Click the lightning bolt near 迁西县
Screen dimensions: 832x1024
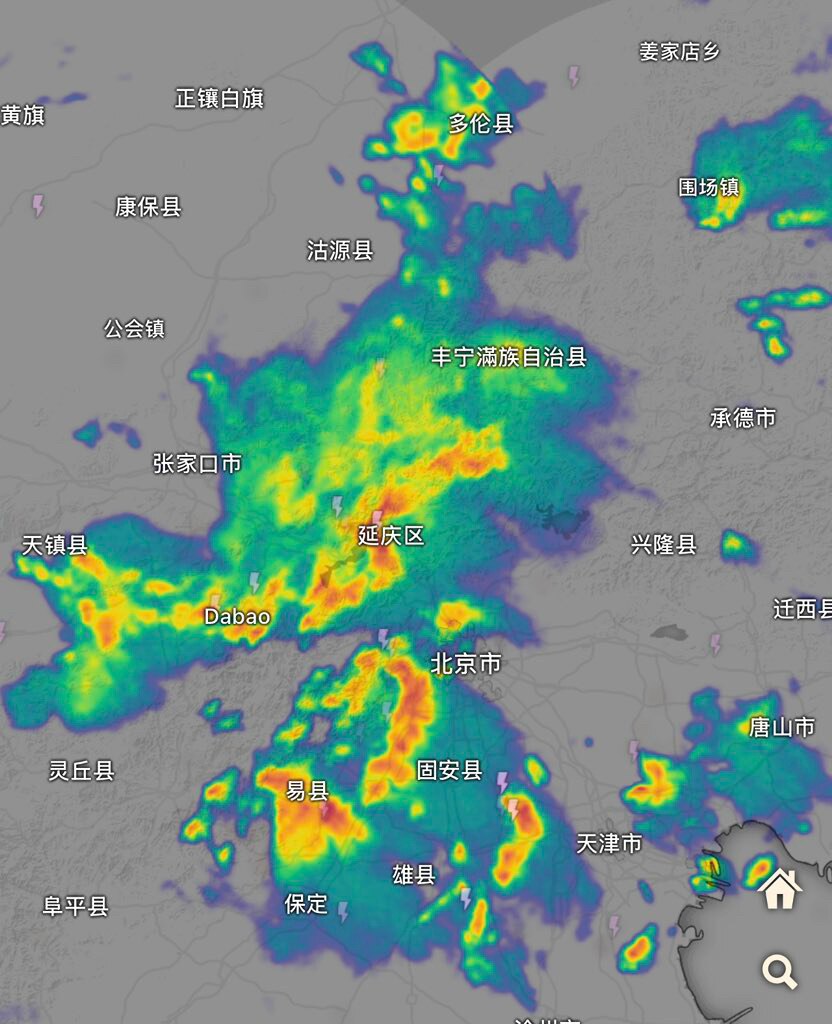point(714,645)
